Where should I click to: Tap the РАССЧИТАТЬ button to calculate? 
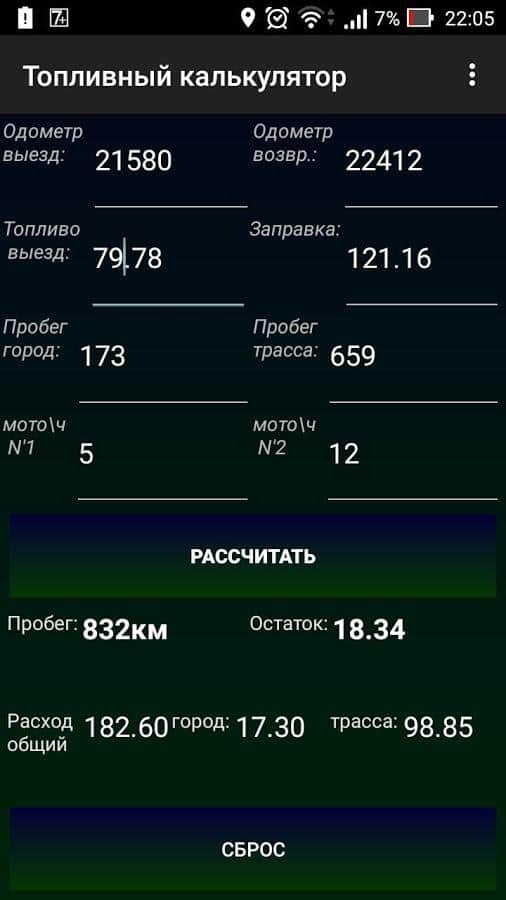(253, 556)
